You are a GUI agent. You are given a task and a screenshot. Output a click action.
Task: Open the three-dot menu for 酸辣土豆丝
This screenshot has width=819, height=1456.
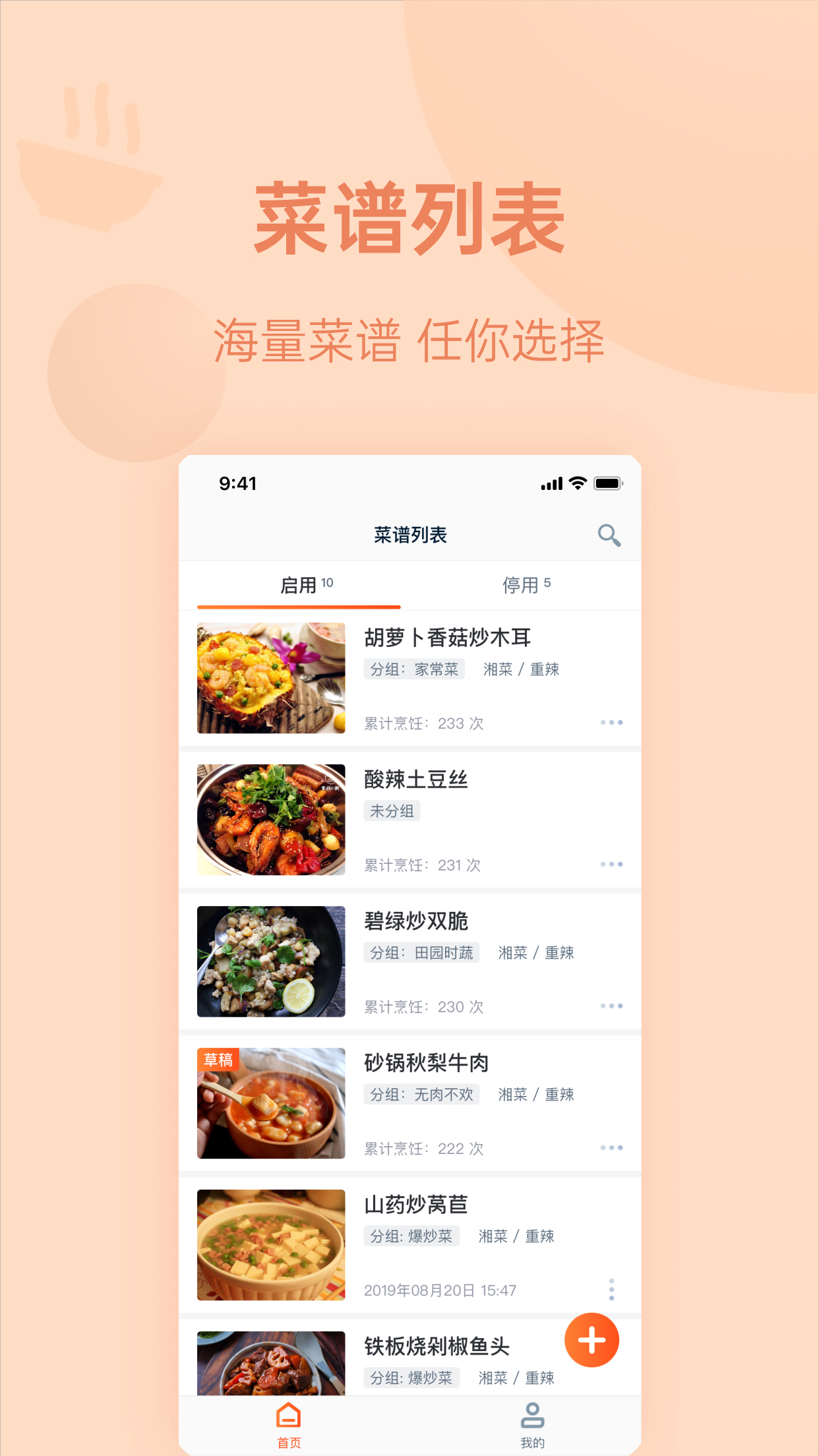click(612, 864)
